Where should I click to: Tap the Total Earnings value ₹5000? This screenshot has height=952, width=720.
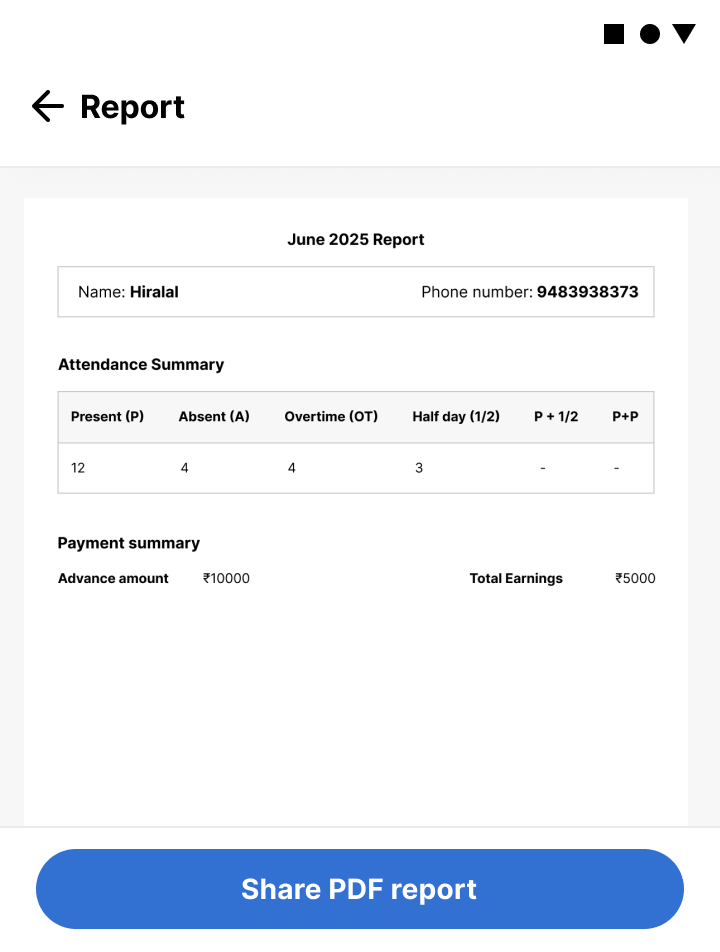point(635,578)
